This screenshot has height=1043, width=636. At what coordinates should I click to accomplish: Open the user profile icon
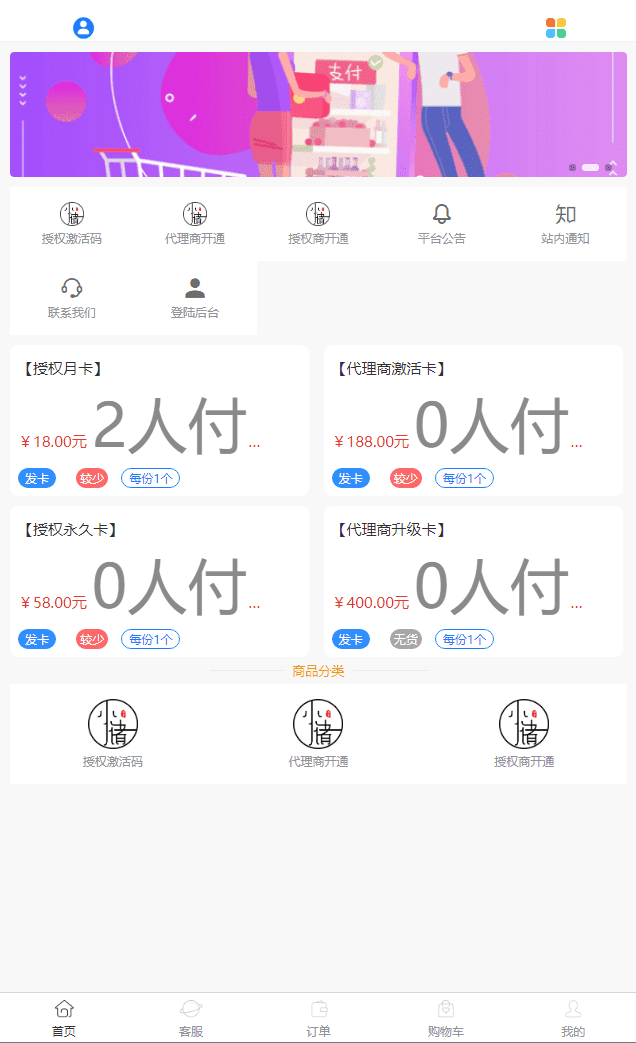[83, 28]
